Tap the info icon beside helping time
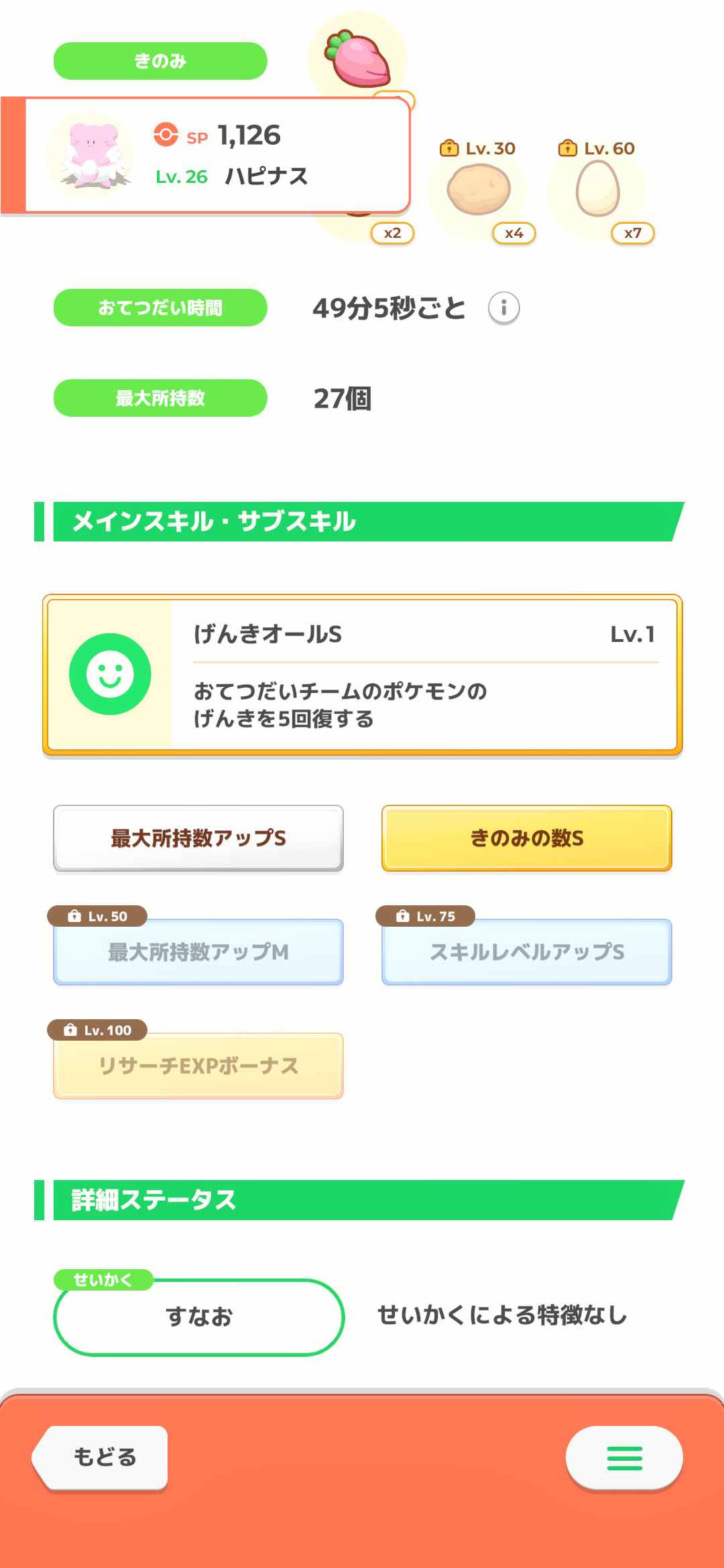The height and width of the screenshot is (1568, 724). [503, 308]
